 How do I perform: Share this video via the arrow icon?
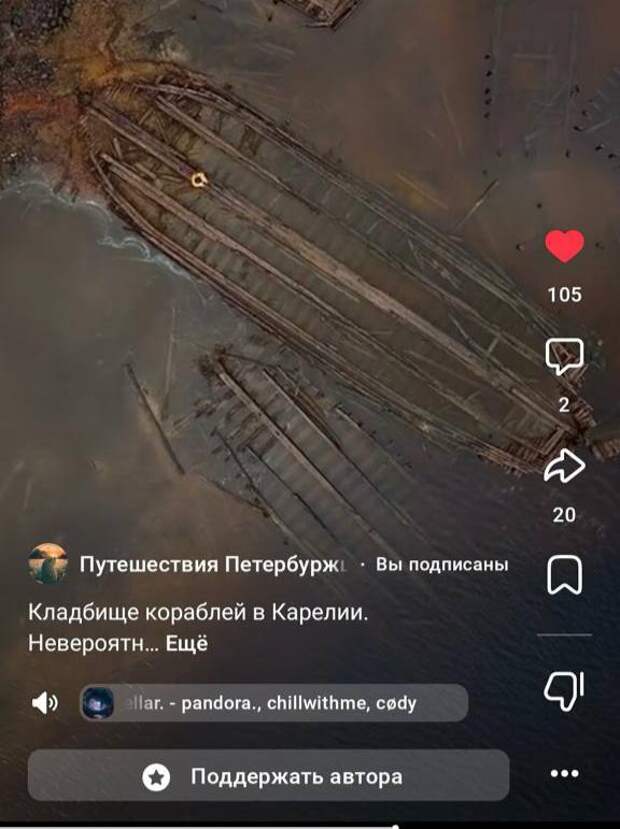coord(565,467)
